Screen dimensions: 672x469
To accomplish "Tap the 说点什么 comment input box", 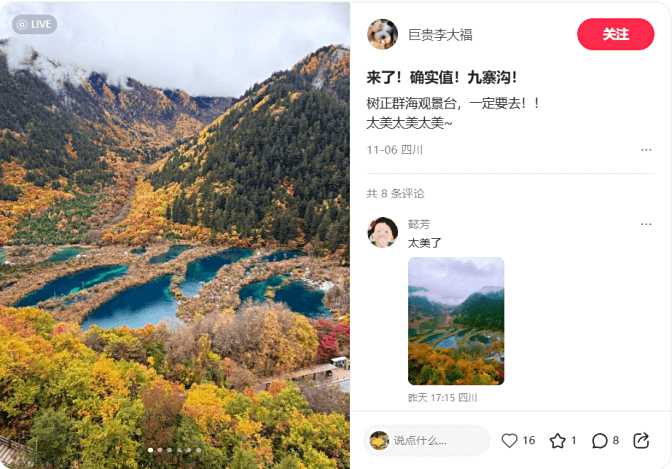I will [427, 440].
